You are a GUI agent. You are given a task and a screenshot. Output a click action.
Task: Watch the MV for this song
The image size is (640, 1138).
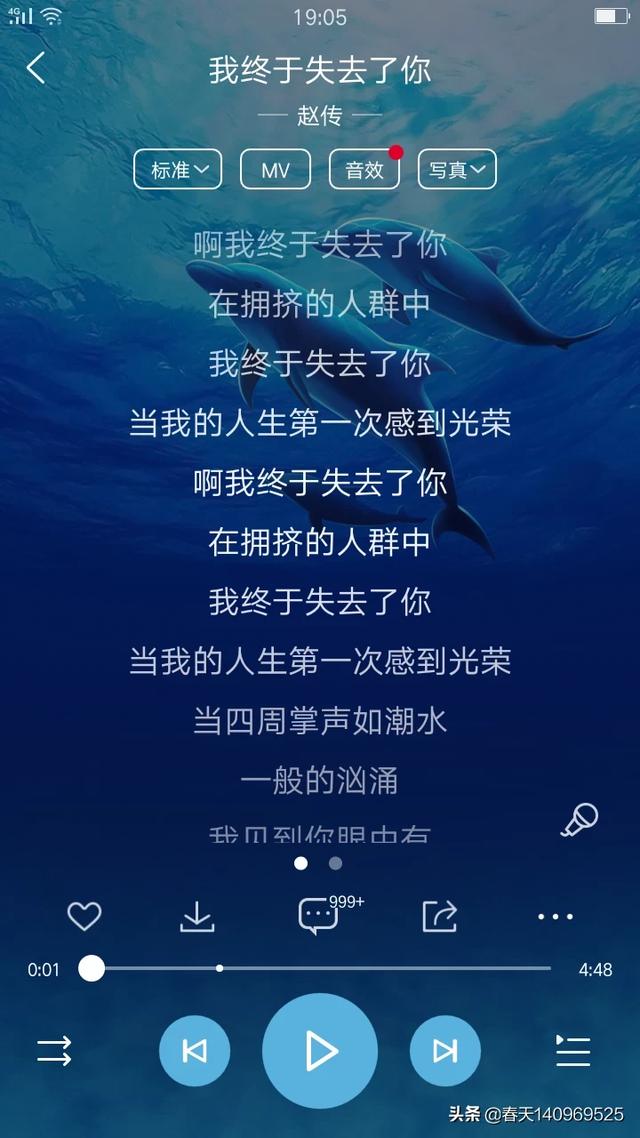[275, 170]
